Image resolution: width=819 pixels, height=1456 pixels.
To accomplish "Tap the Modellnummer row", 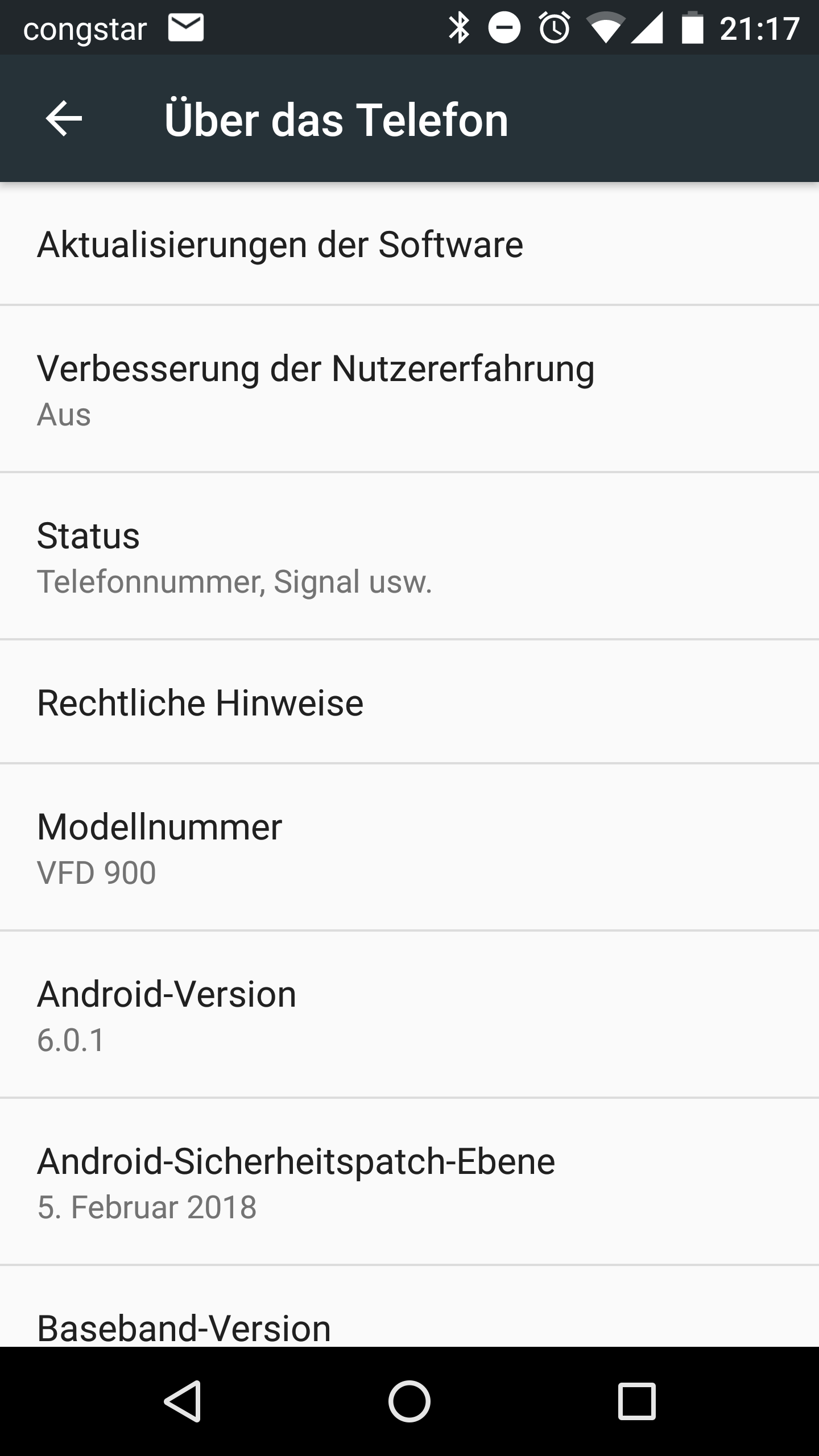I will (x=409, y=847).
